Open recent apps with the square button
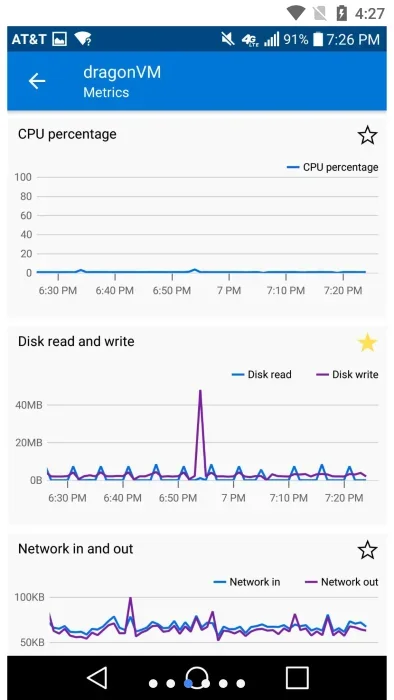The height and width of the screenshot is (700, 394). coord(297,678)
